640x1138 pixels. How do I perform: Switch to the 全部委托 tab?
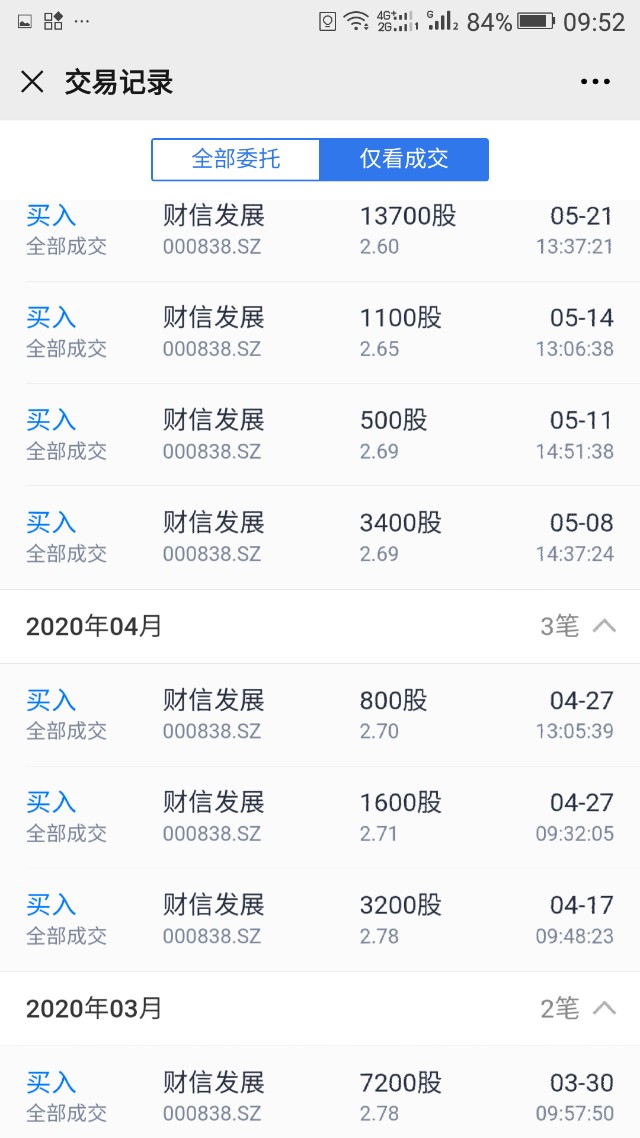click(236, 159)
